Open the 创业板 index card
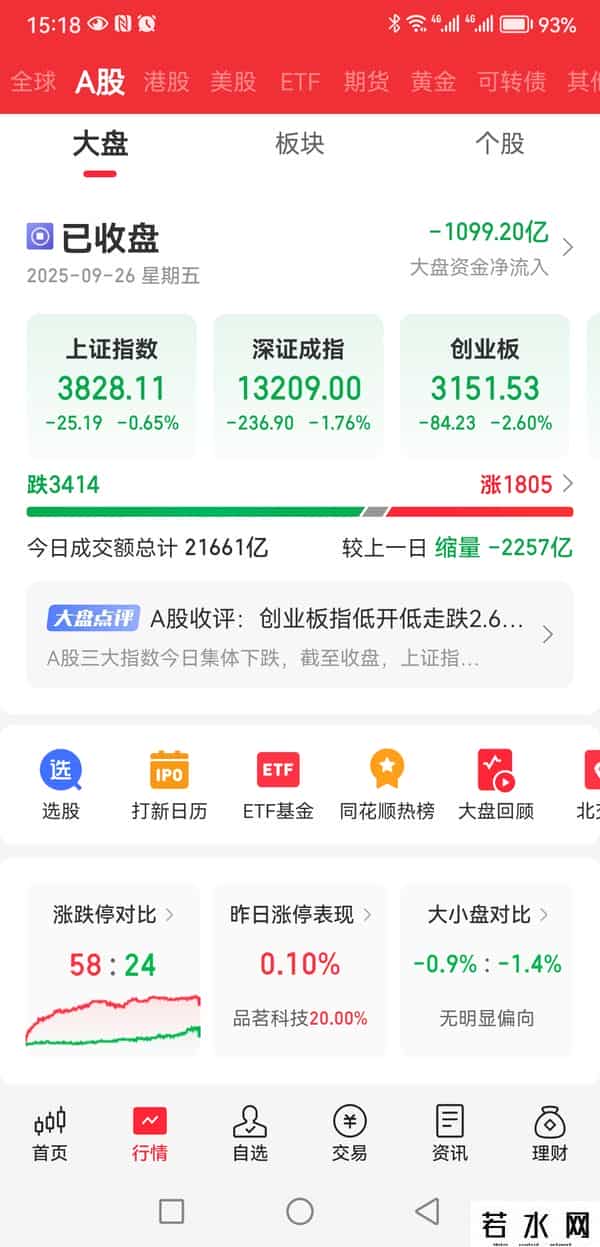600x1247 pixels. 485,386
